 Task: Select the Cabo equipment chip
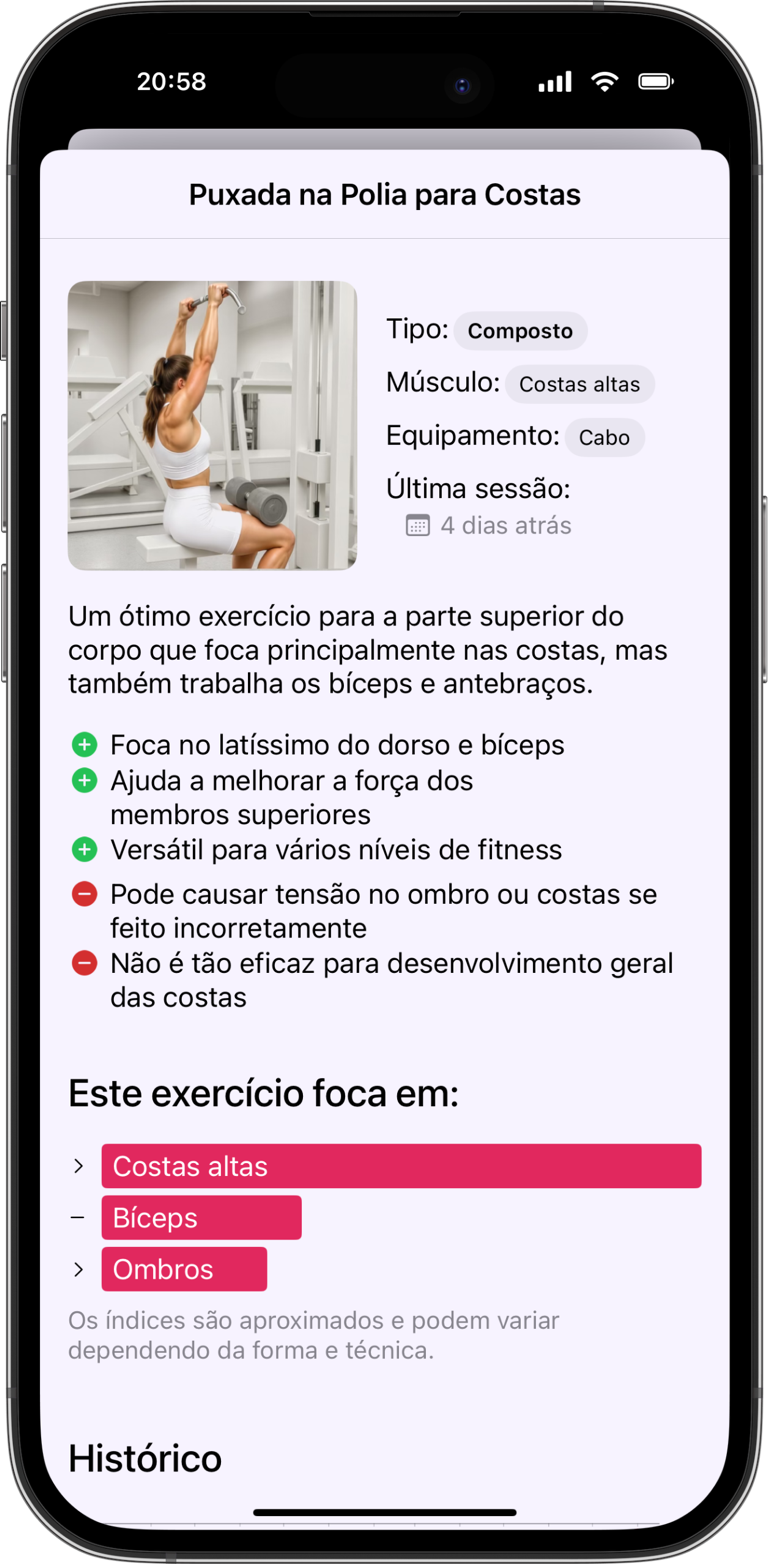604,438
